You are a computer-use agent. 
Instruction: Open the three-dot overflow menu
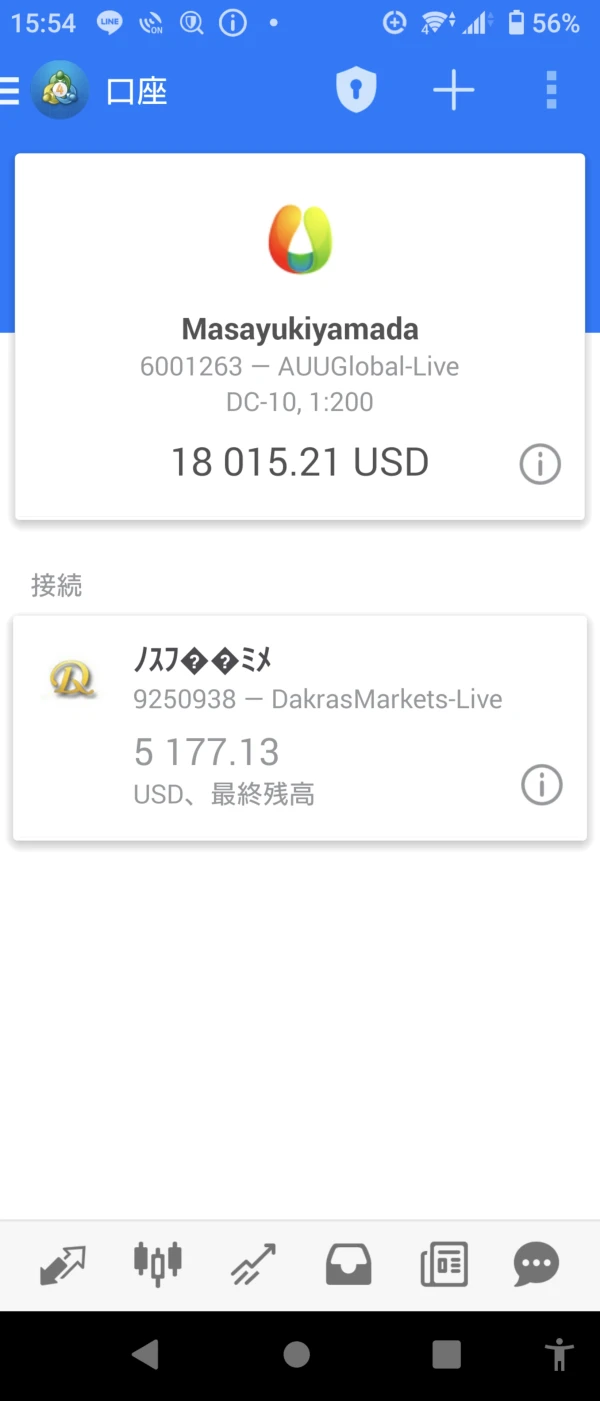[551, 91]
